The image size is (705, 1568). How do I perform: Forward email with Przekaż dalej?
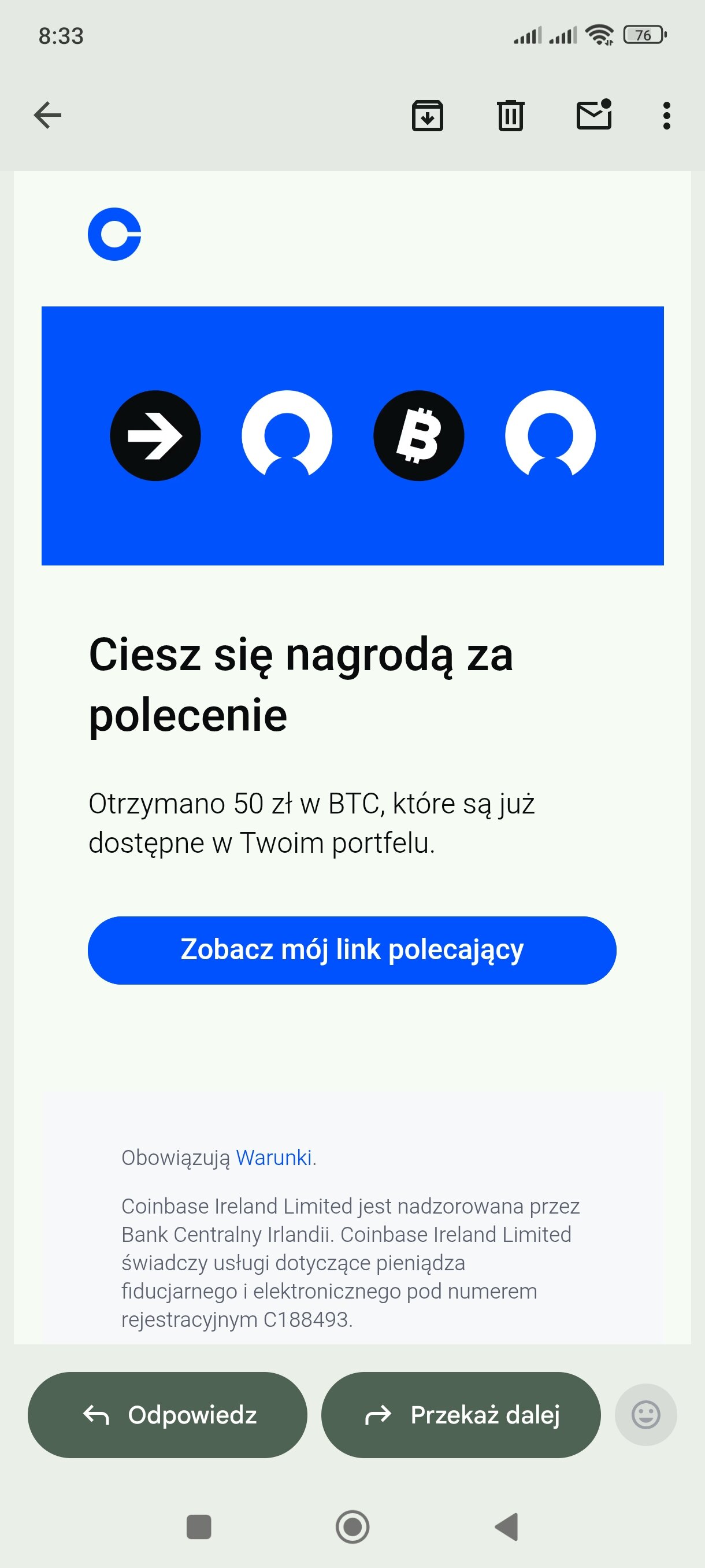click(x=461, y=1415)
